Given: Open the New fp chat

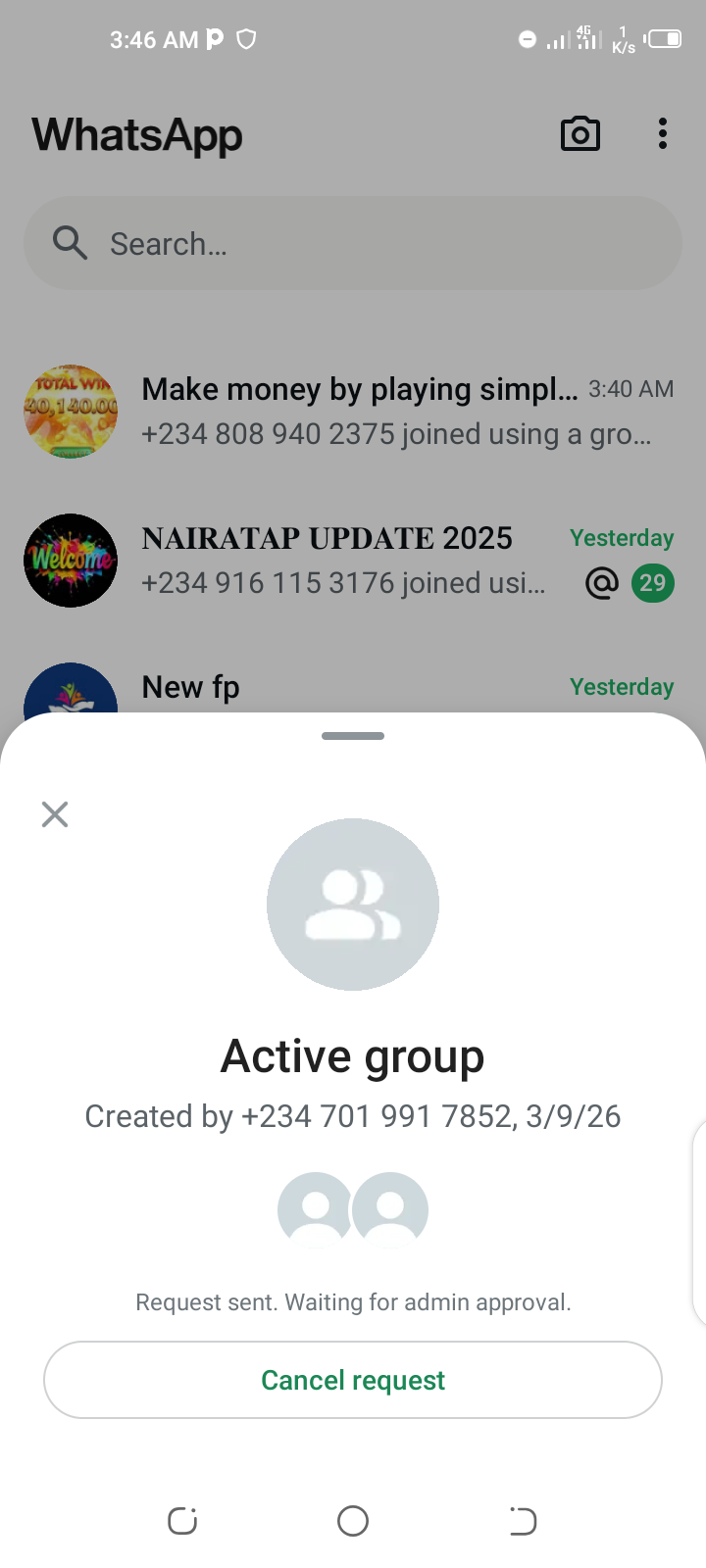Looking at the screenshot, I should pyautogui.click(x=353, y=688).
